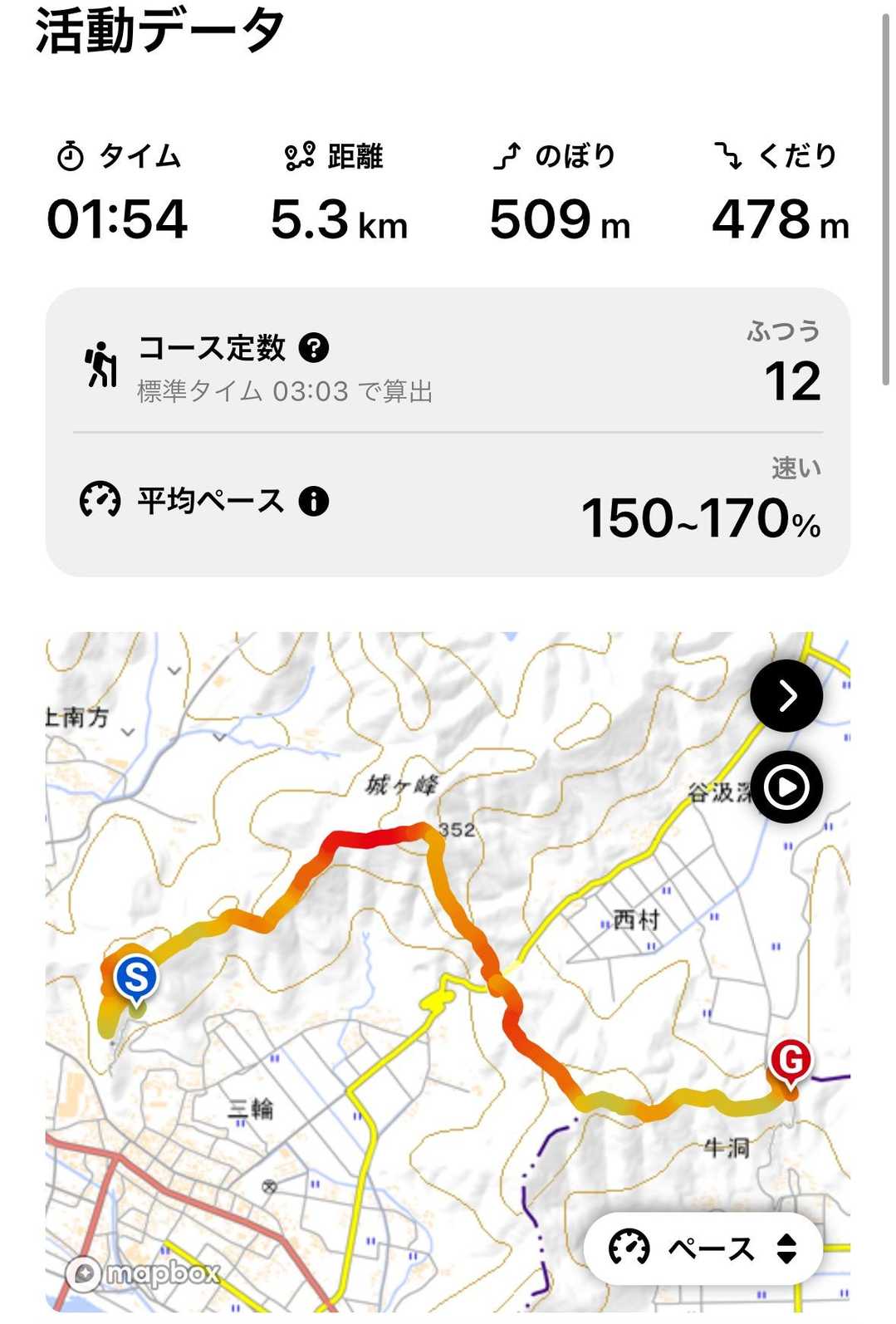
Task: Show info about 平均ペース
Action: click(314, 501)
